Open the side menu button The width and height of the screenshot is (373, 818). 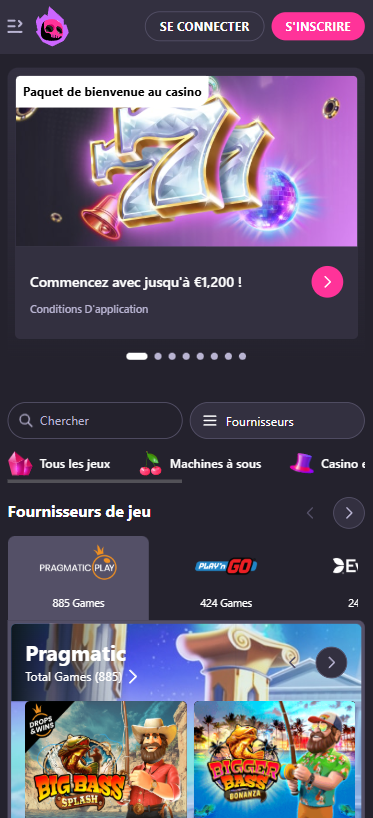click(15, 26)
